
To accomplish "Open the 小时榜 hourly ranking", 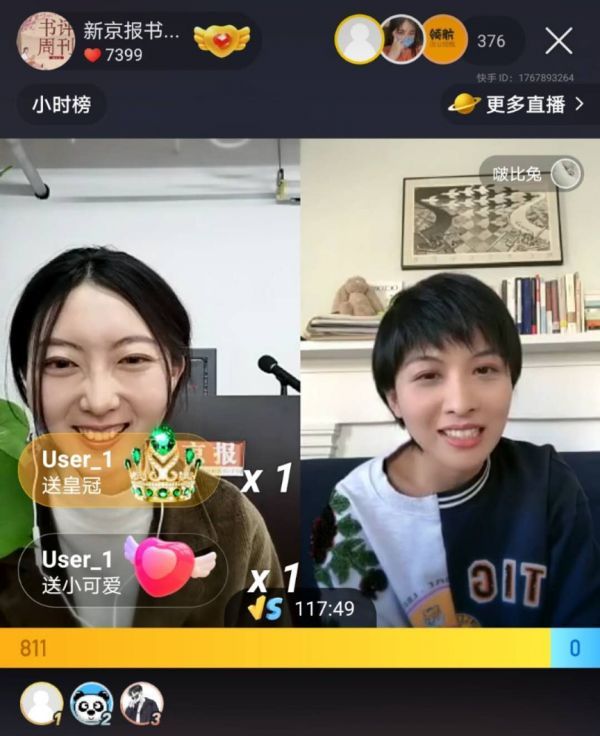I will coord(61,104).
